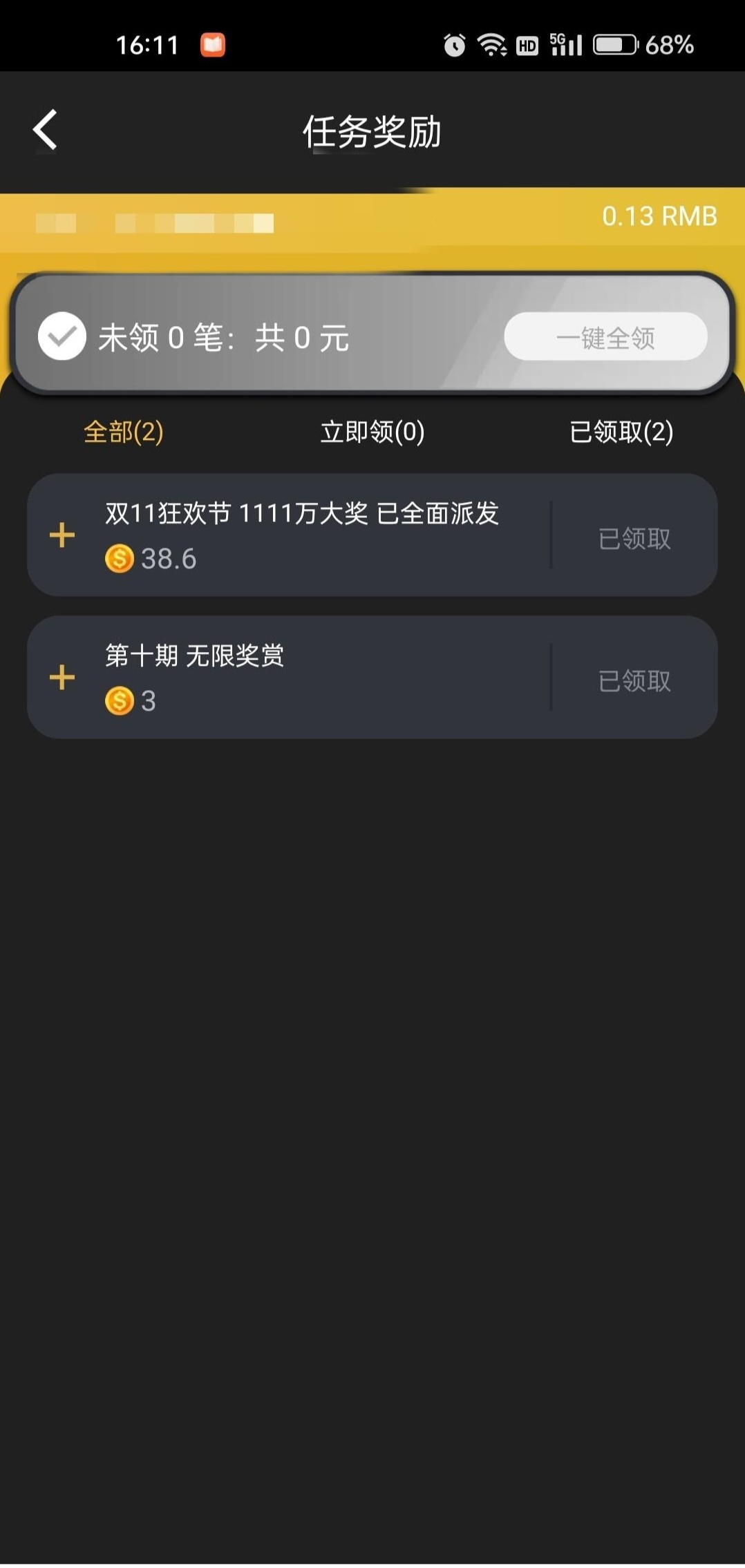This screenshot has width=745, height=1568.
Task: Toggle the select-all checkmark beside 未领
Action: pos(62,336)
